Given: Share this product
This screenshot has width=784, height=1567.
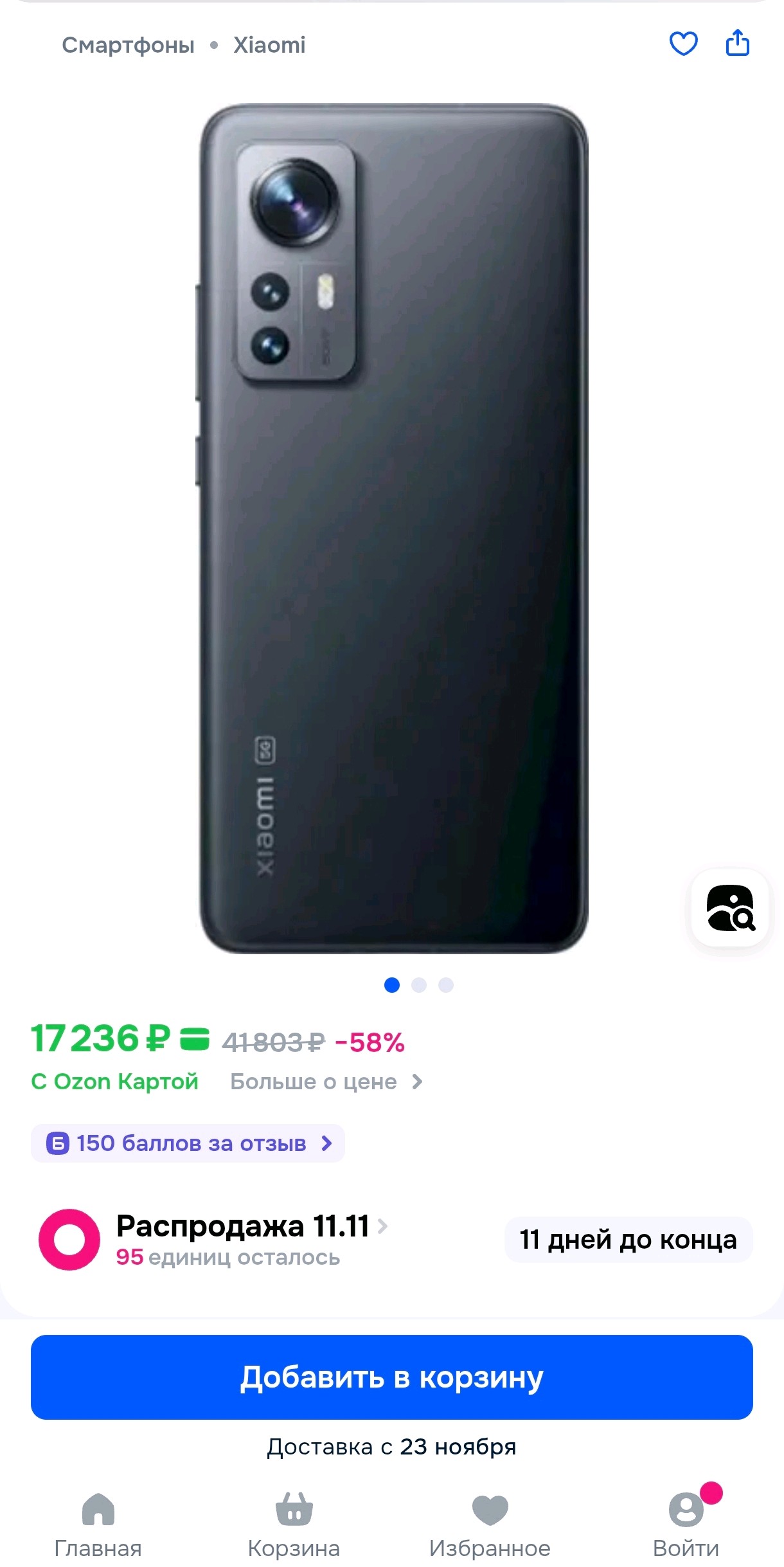Looking at the screenshot, I should point(737,43).
